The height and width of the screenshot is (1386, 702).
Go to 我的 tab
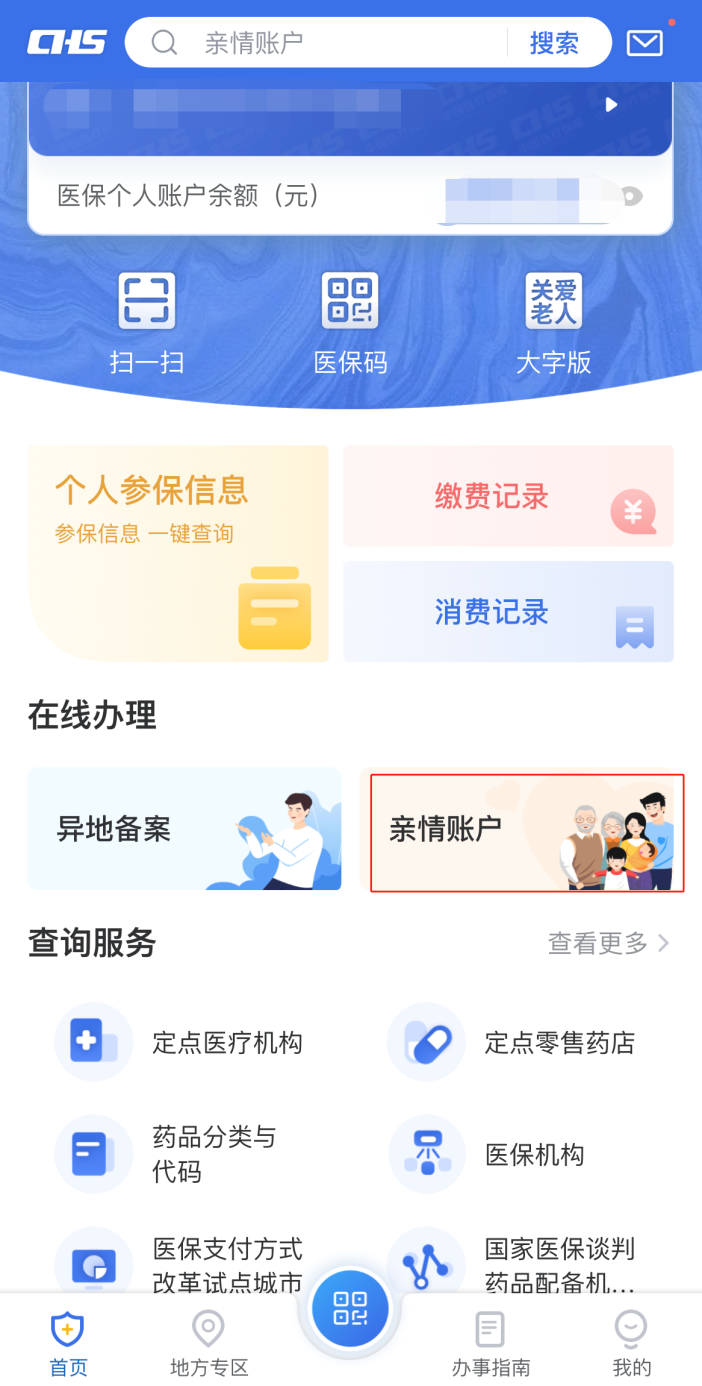[x=631, y=1345]
